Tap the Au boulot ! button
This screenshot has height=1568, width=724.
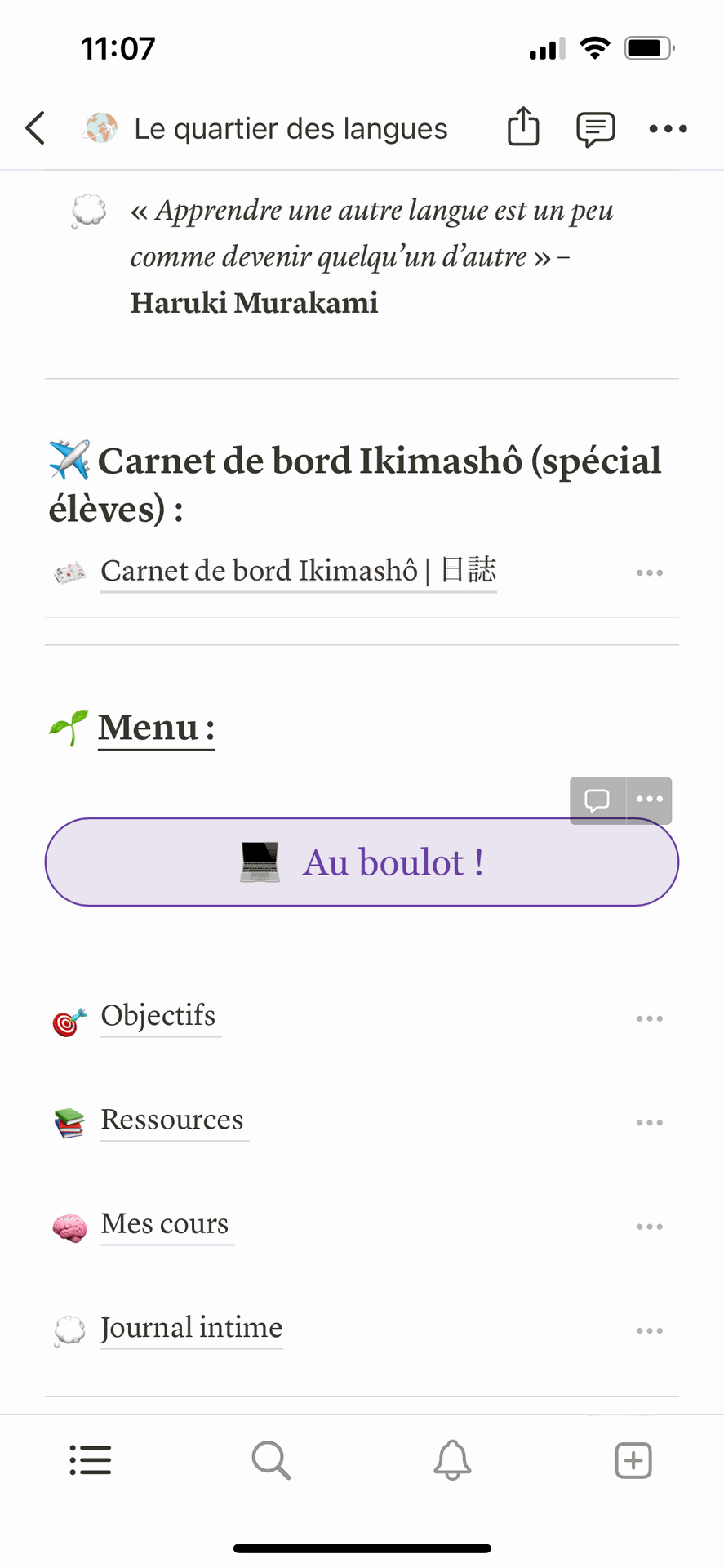(362, 862)
